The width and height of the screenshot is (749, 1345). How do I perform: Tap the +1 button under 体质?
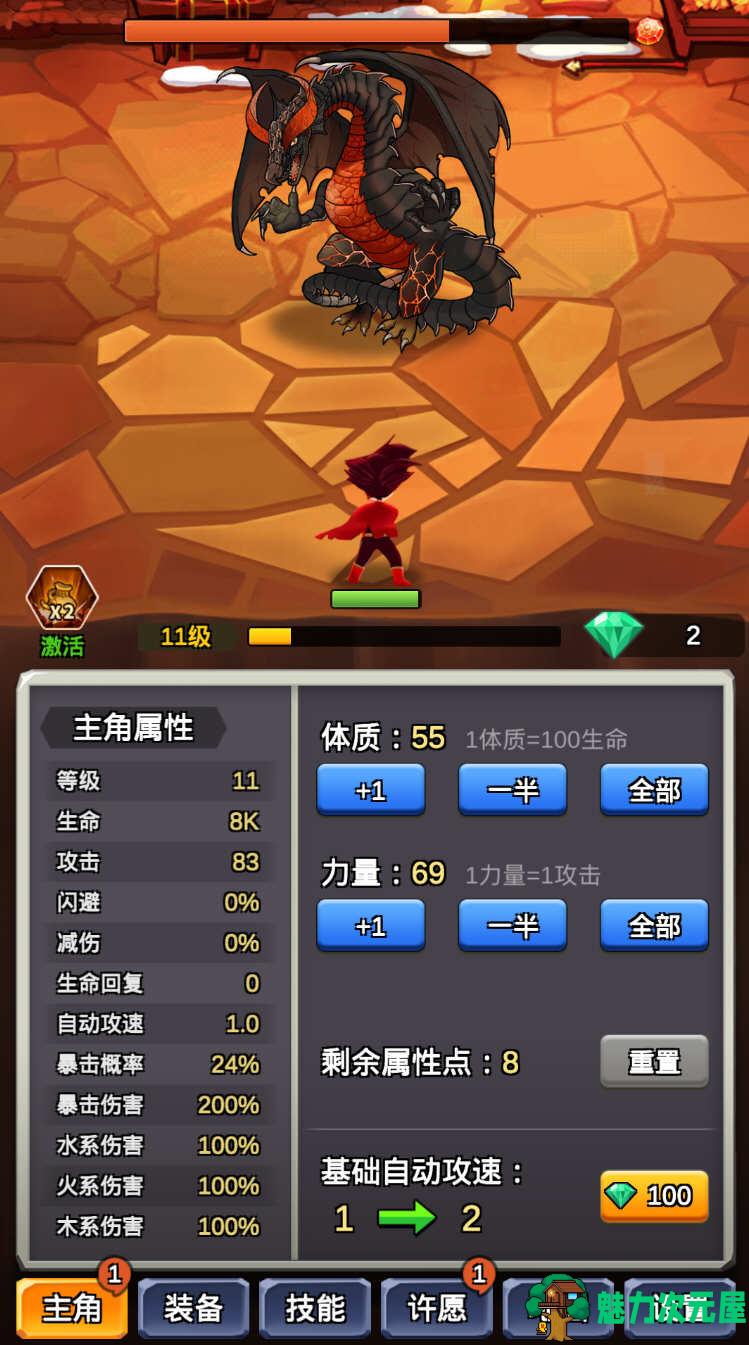tap(371, 790)
